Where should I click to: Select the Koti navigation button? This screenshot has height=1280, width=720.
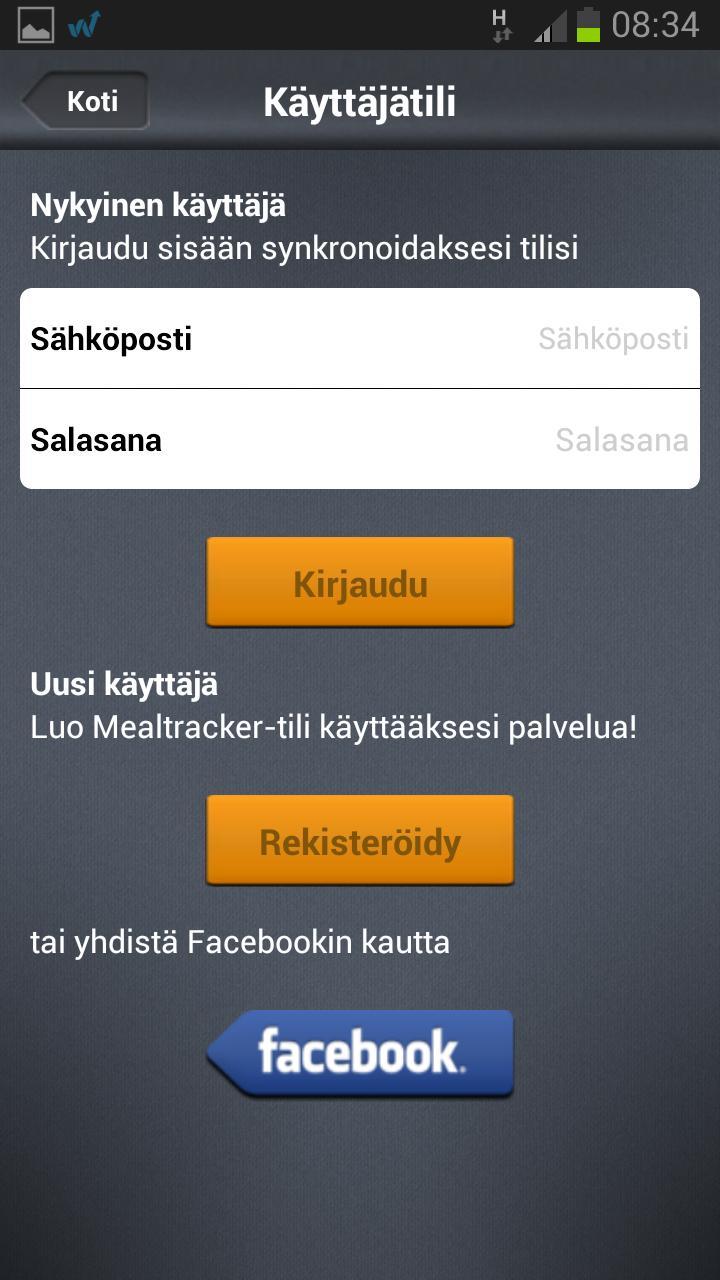tap(90, 100)
